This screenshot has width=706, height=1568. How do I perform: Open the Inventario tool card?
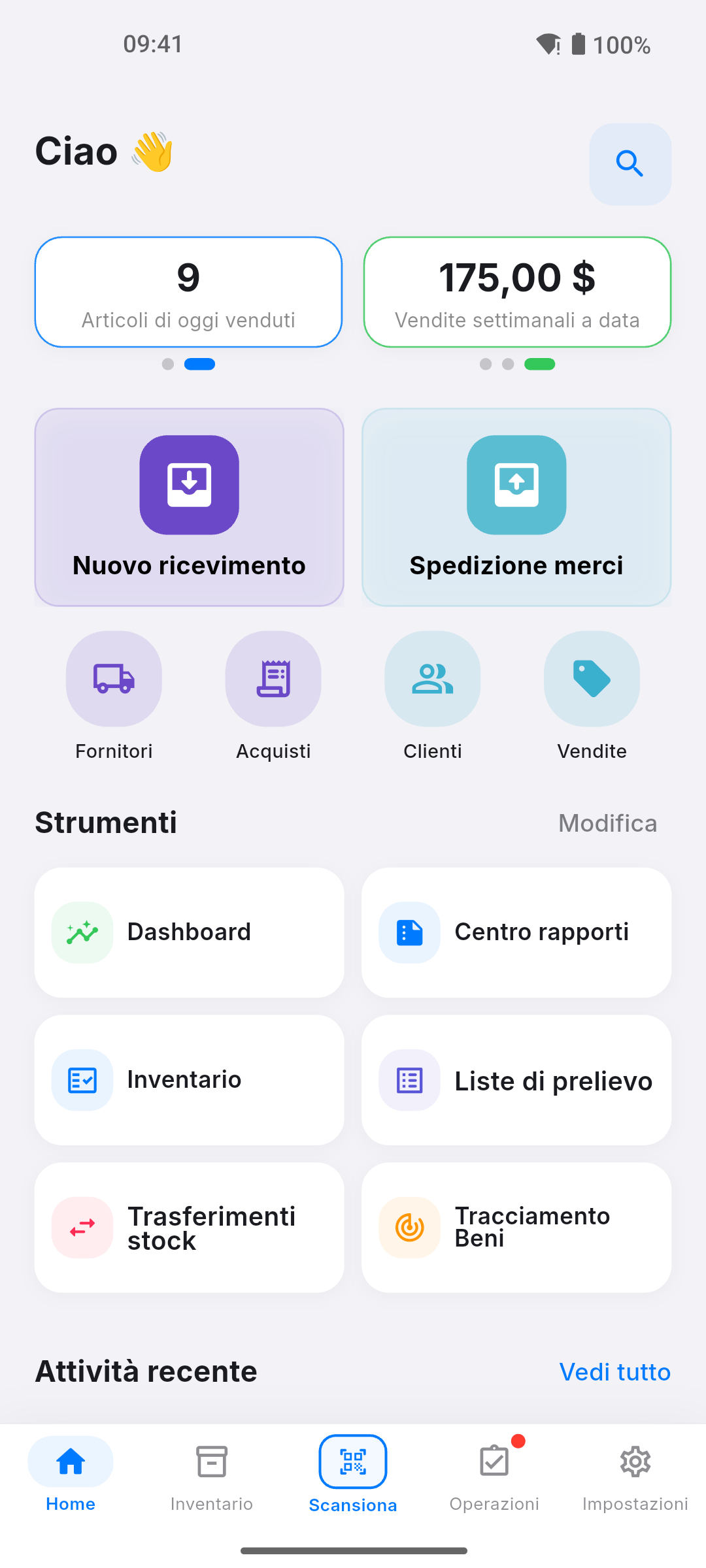[x=190, y=1080]
